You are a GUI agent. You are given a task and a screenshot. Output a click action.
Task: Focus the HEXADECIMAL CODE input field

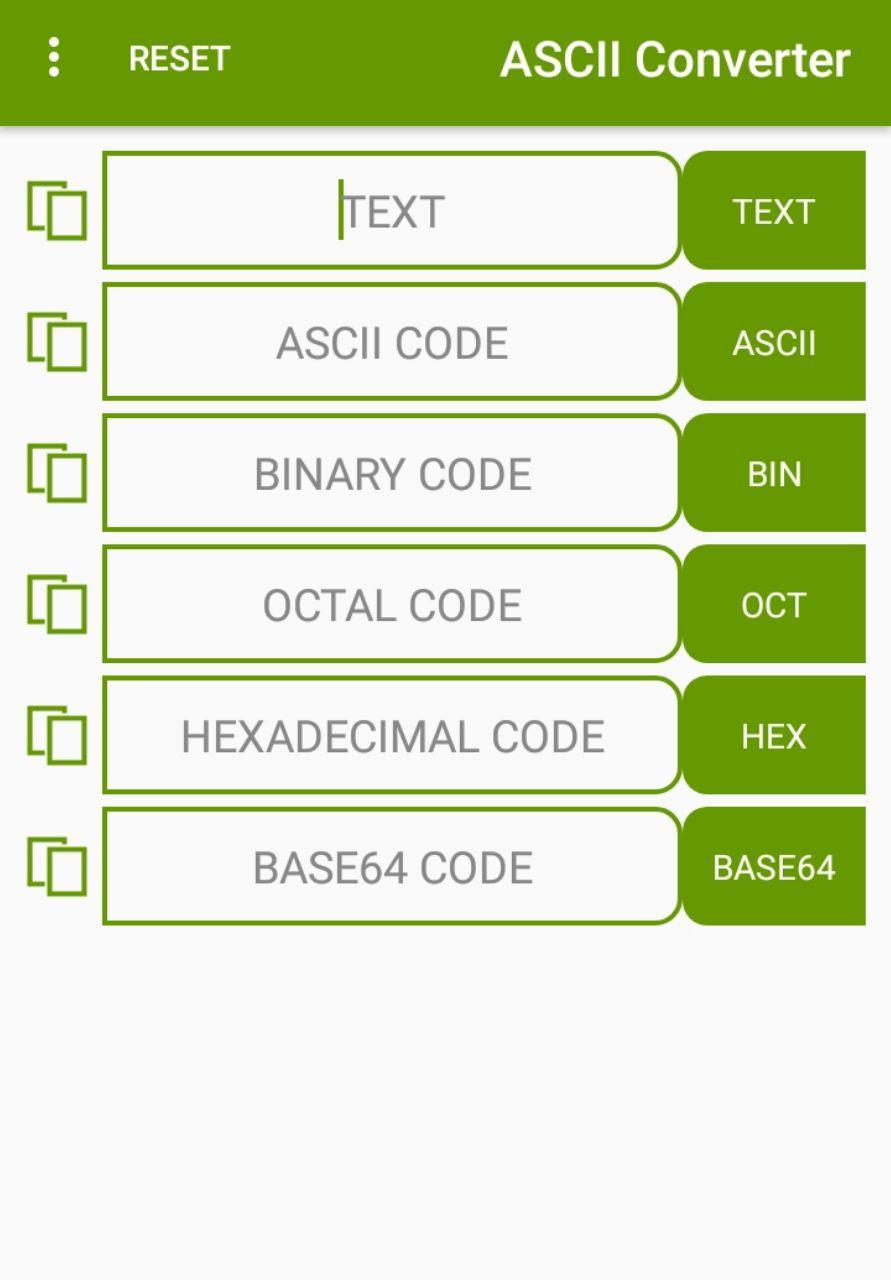[x=392, y=736]
